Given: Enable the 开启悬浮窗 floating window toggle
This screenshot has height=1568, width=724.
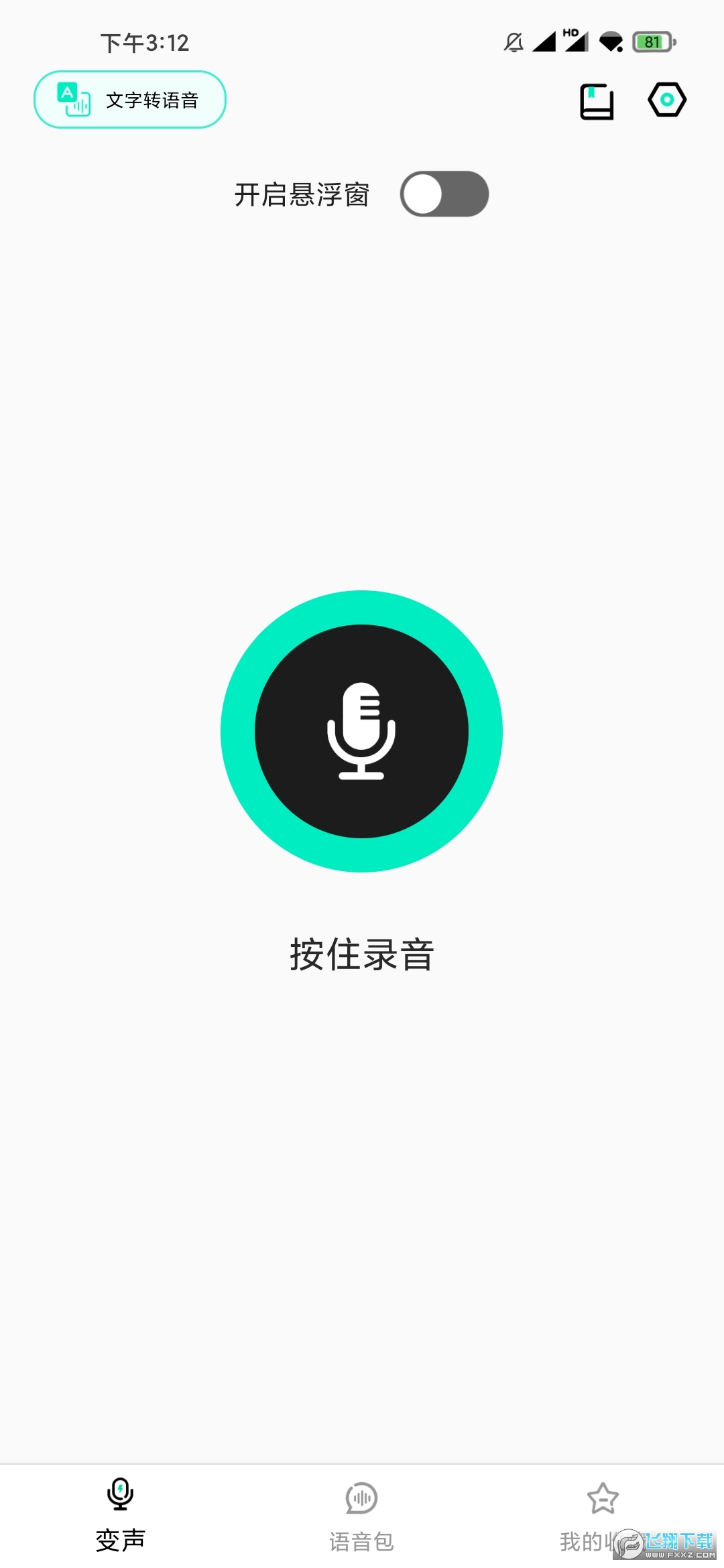Looking at the screenshot, I should pyautogui.click(x=444, y=194).
